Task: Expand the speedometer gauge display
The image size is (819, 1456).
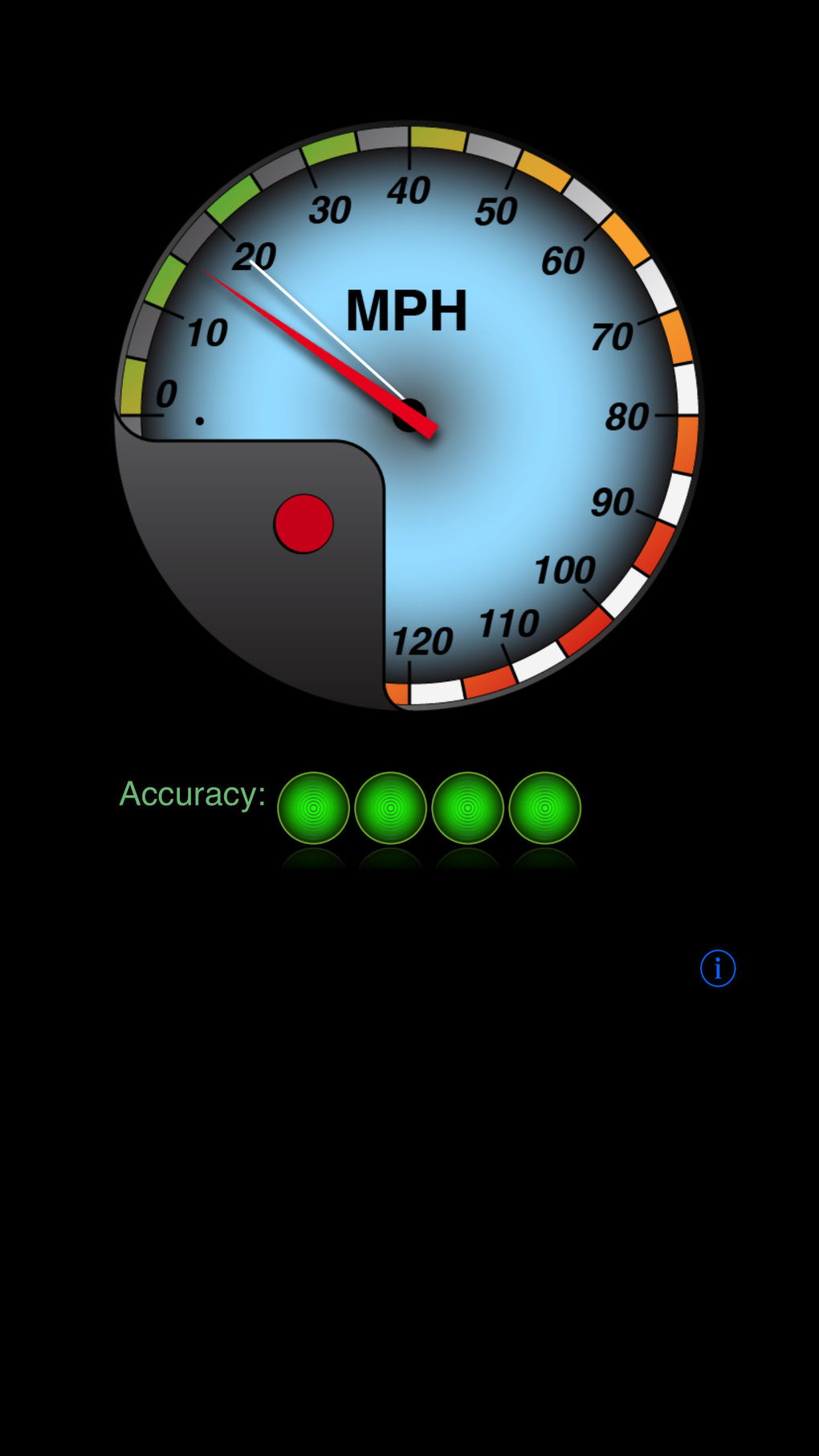Action: click(409, 414)
